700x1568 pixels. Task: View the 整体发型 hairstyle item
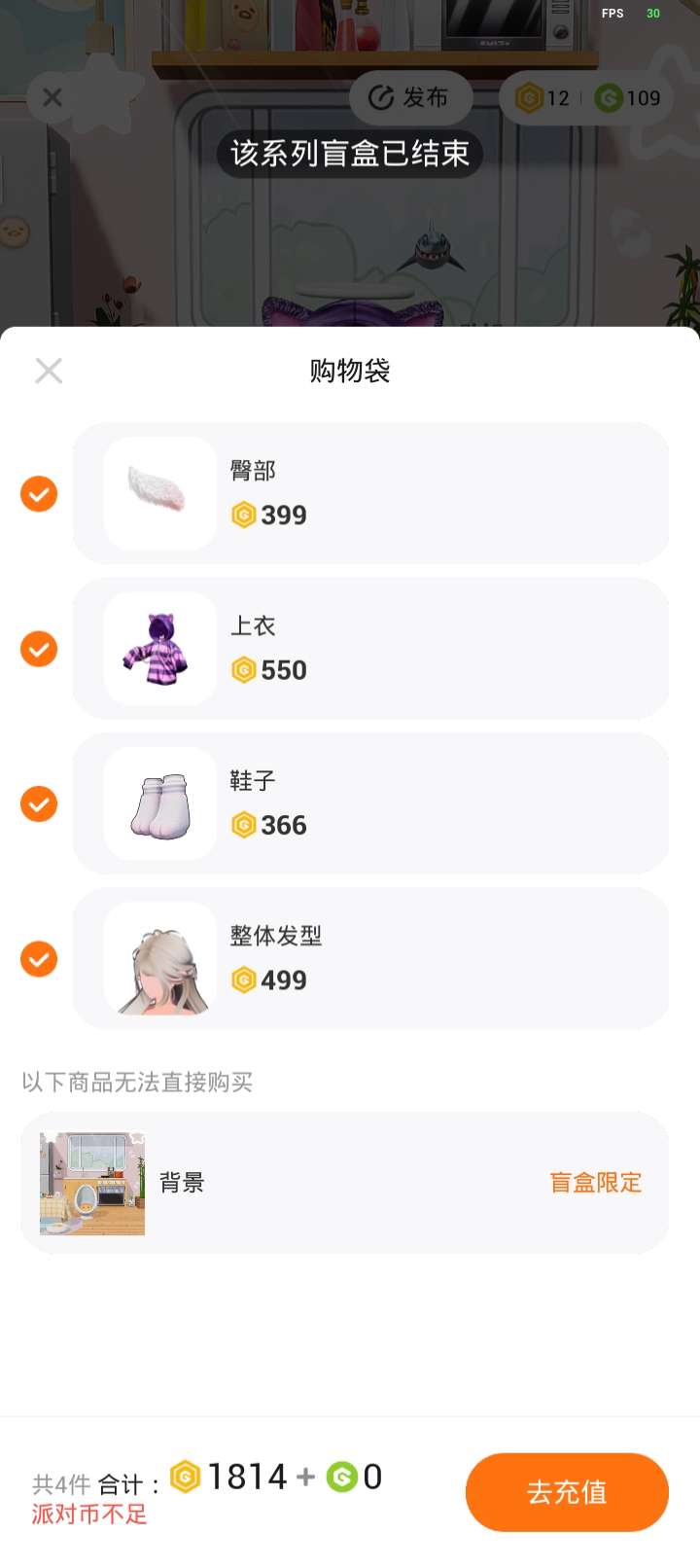pyautogui.click(x=370, y=959)
